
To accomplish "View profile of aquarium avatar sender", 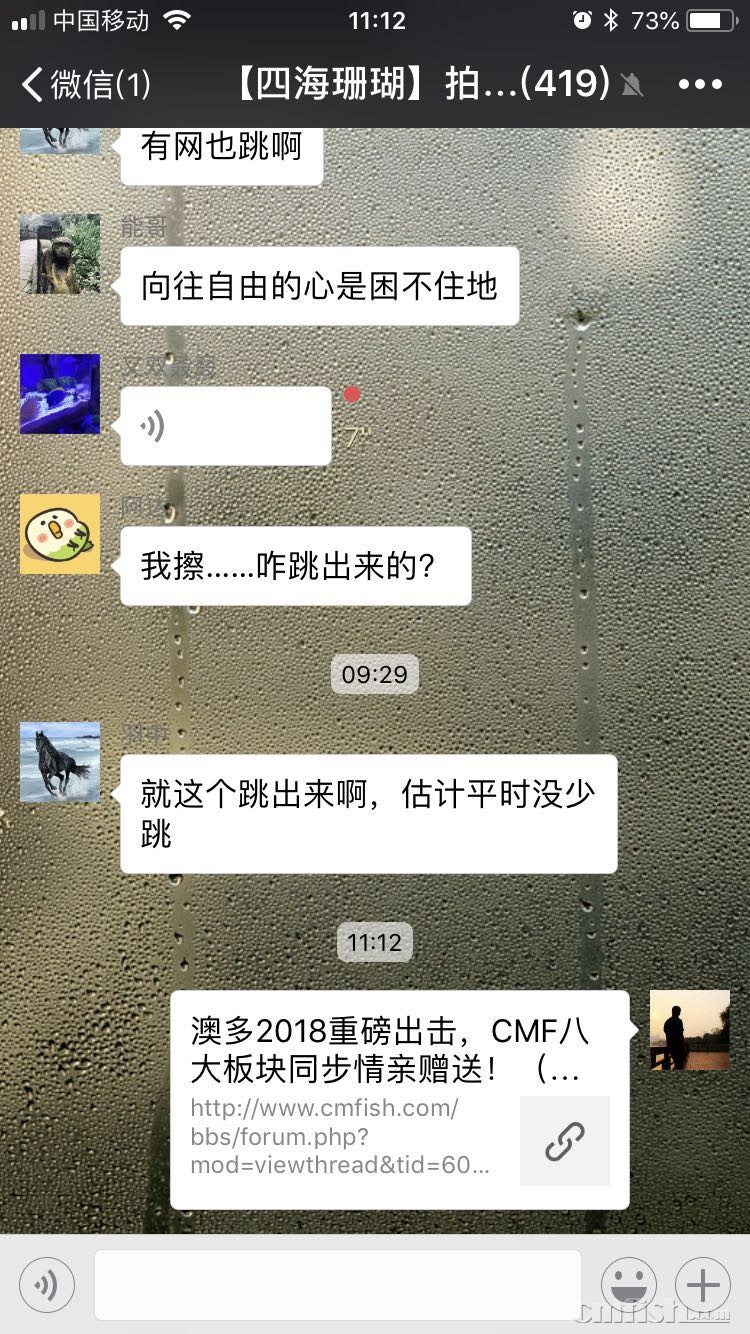I will 60,394.
